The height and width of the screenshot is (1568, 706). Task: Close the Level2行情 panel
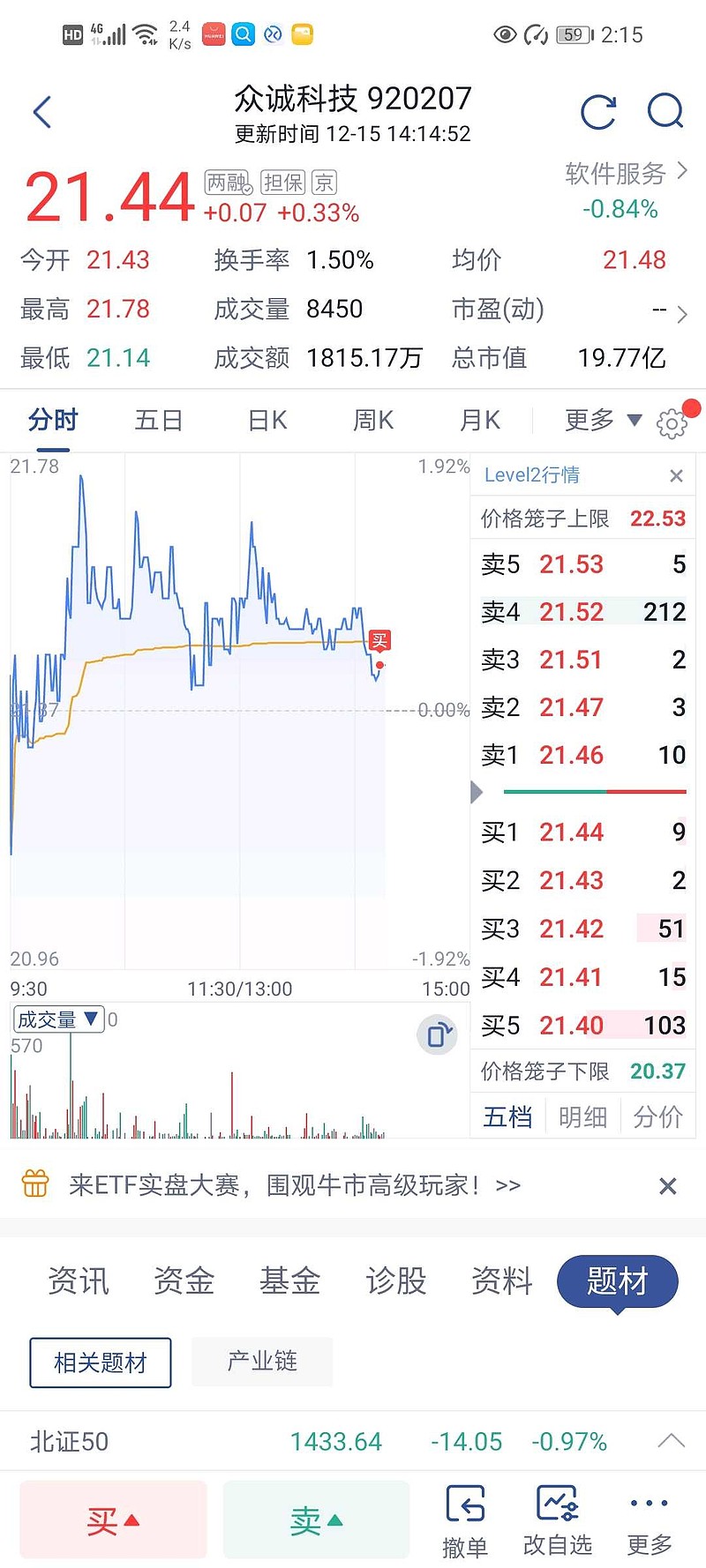pos(677,476)
